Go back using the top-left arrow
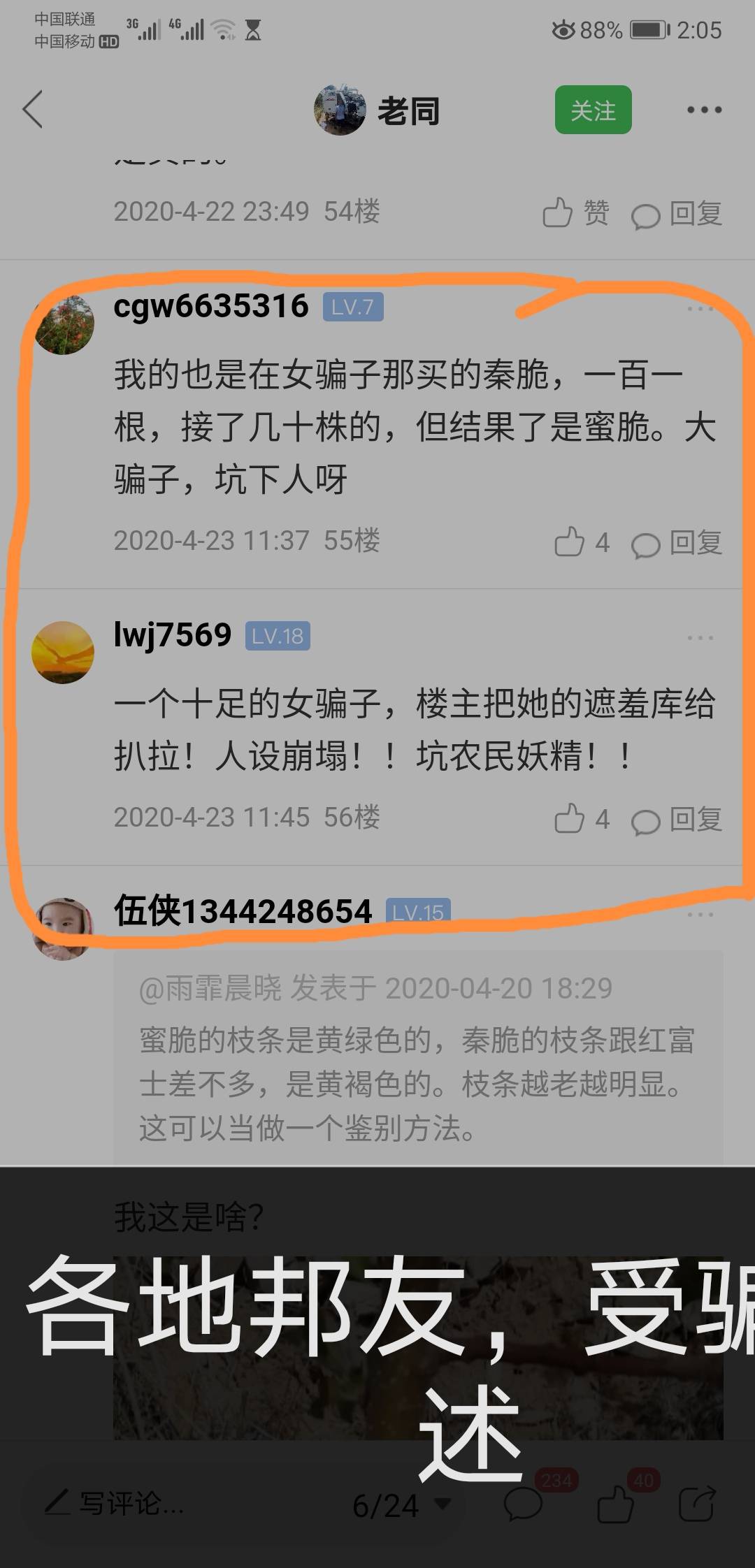755x1568 pixels. [33, 109]
